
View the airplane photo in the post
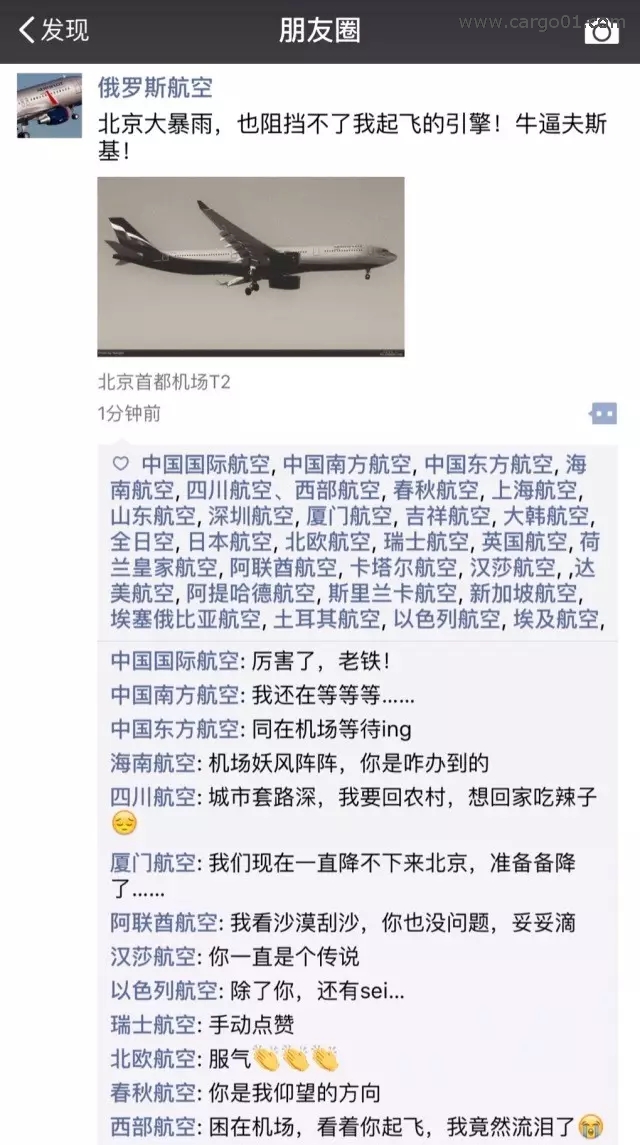(250, 267)
